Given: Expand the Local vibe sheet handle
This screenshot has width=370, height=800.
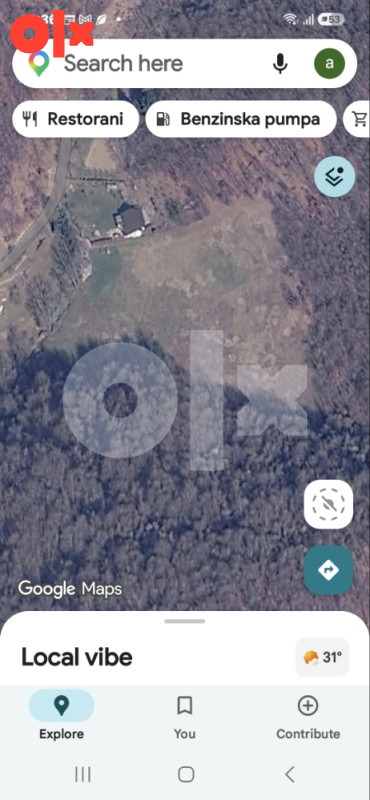Looking at the screenshot, I should click(185, 621).
